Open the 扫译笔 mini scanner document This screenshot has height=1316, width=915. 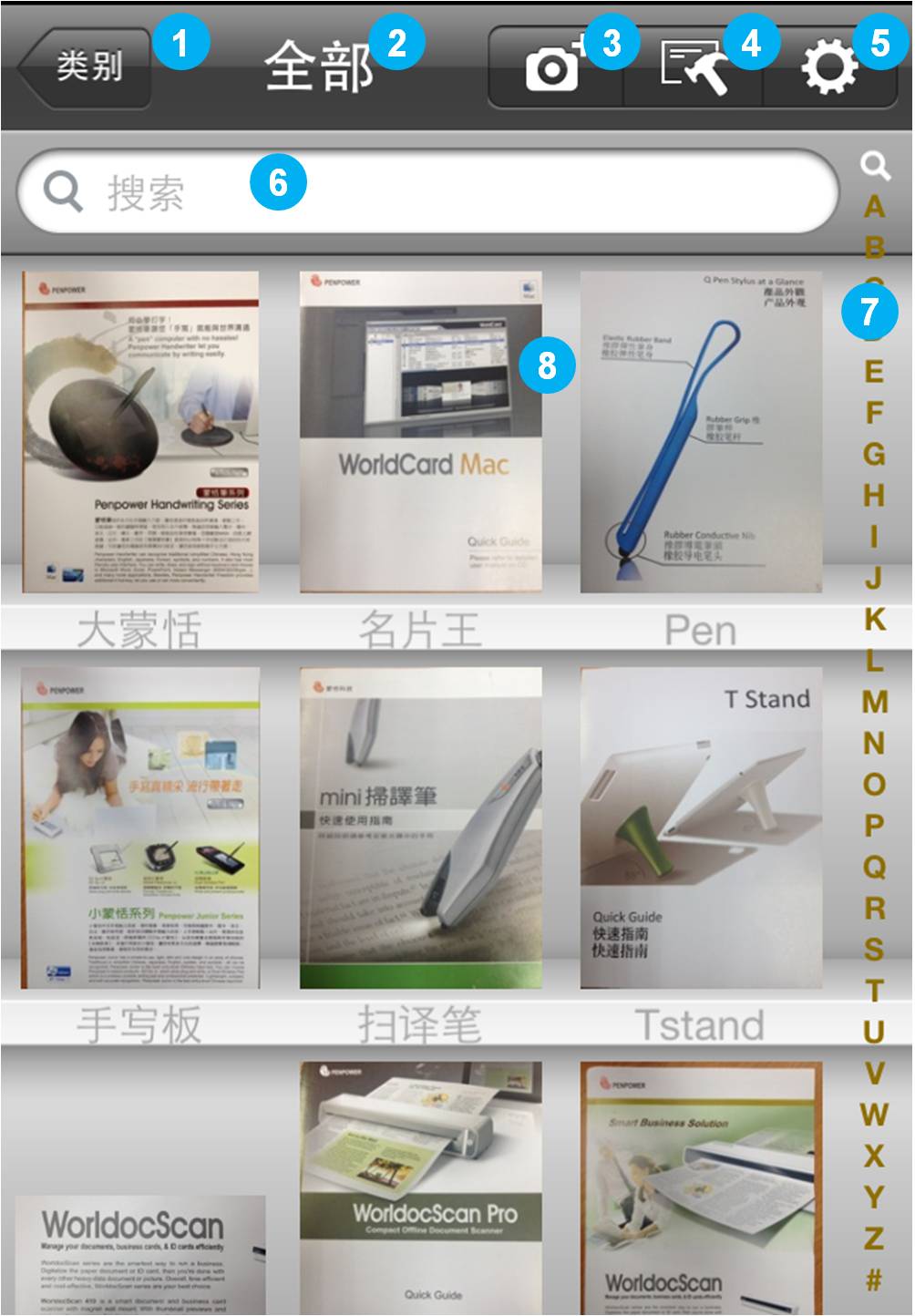point(420,828)
